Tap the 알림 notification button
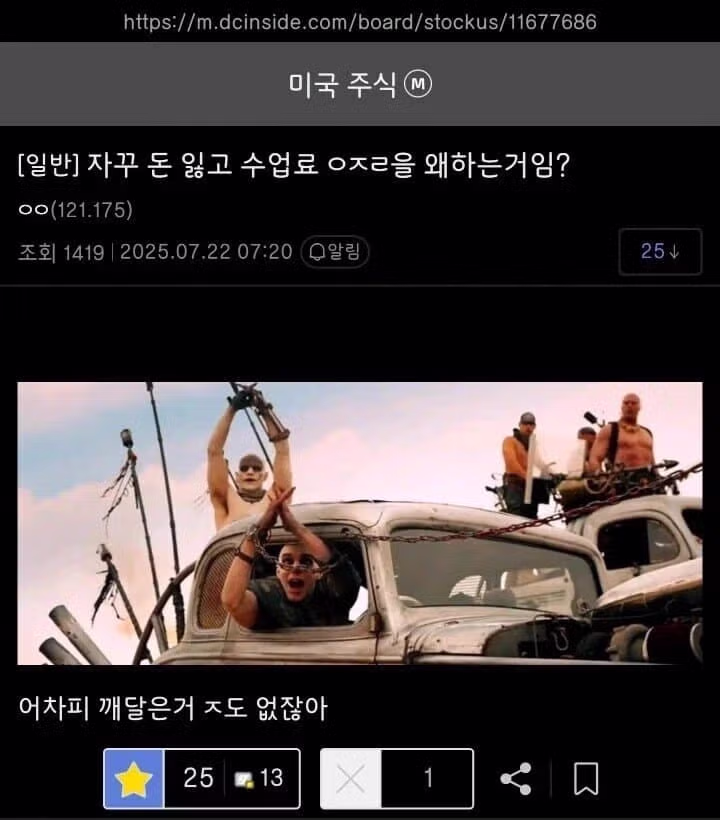The image size is (720, 820). (x=335, y=252)
